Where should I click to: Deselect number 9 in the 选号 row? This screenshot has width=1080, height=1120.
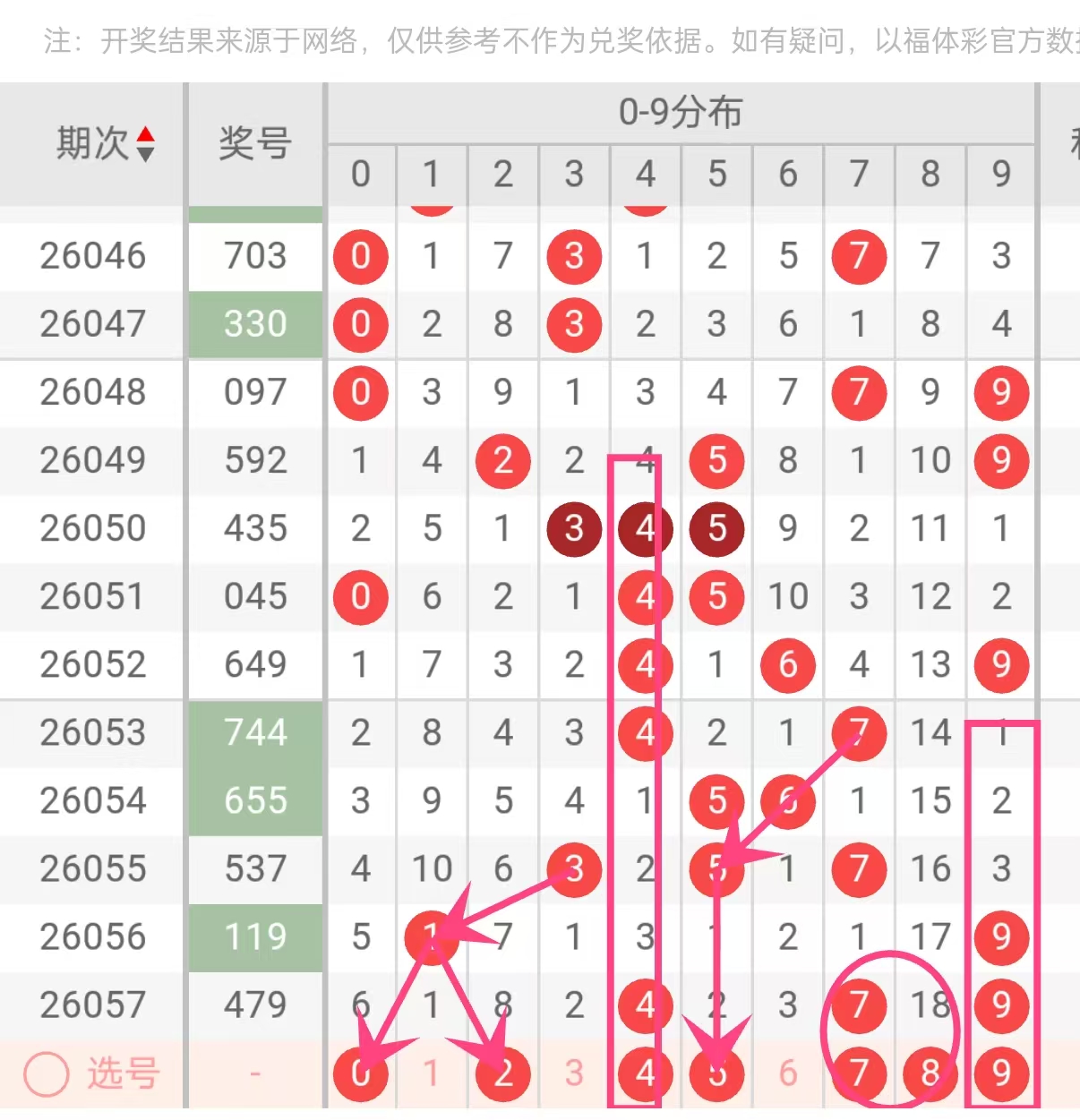pos(1001,1073)
